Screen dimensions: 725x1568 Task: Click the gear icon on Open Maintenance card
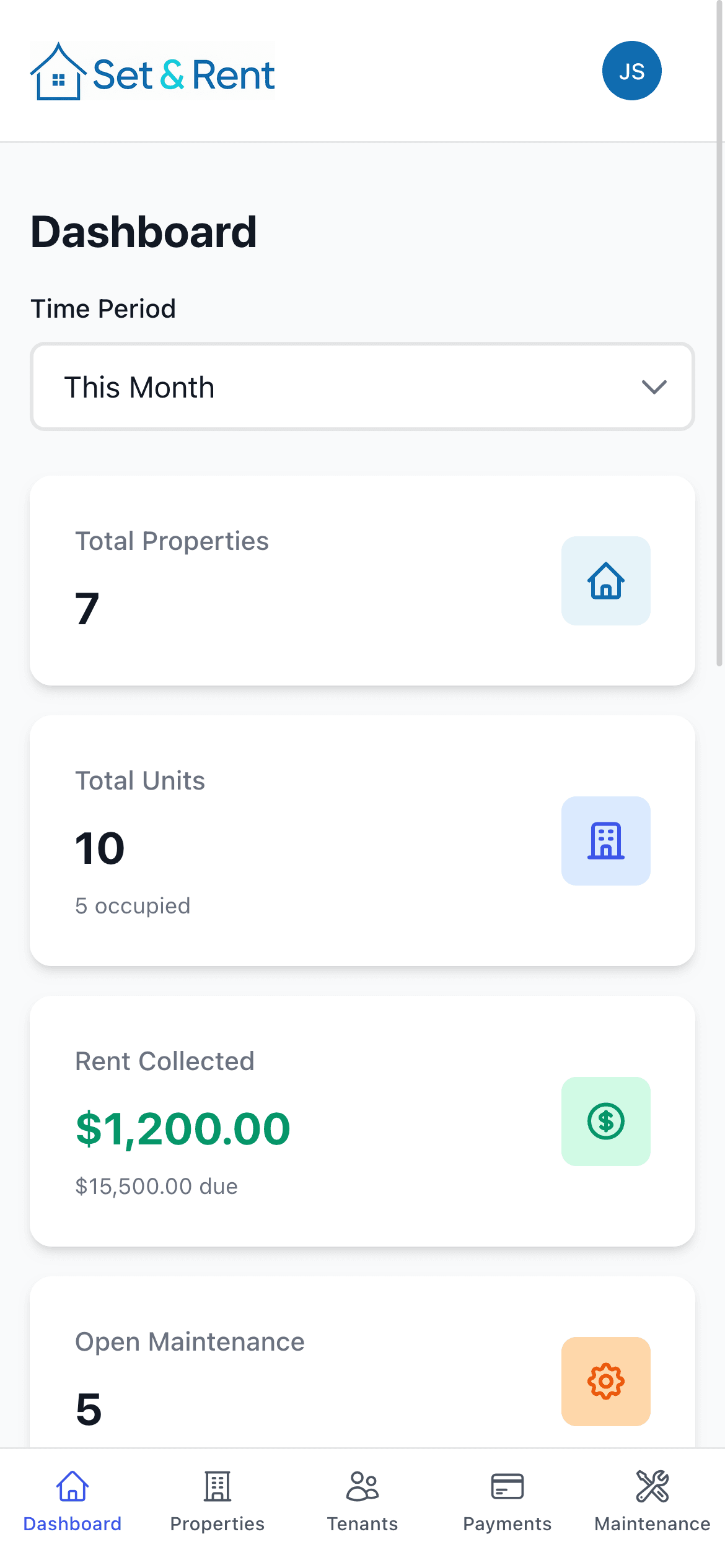coord(606,1382)
